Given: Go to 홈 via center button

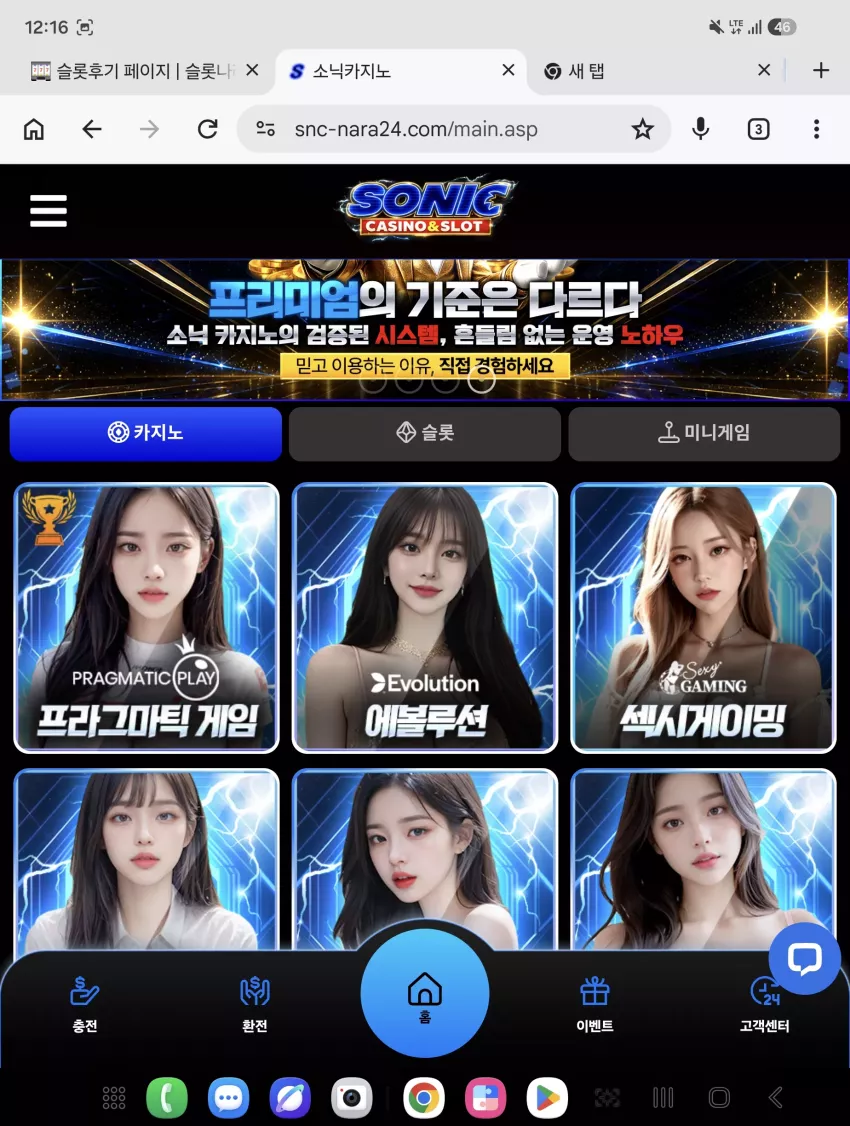Looking at the screenshot, I should coord(425,993).
